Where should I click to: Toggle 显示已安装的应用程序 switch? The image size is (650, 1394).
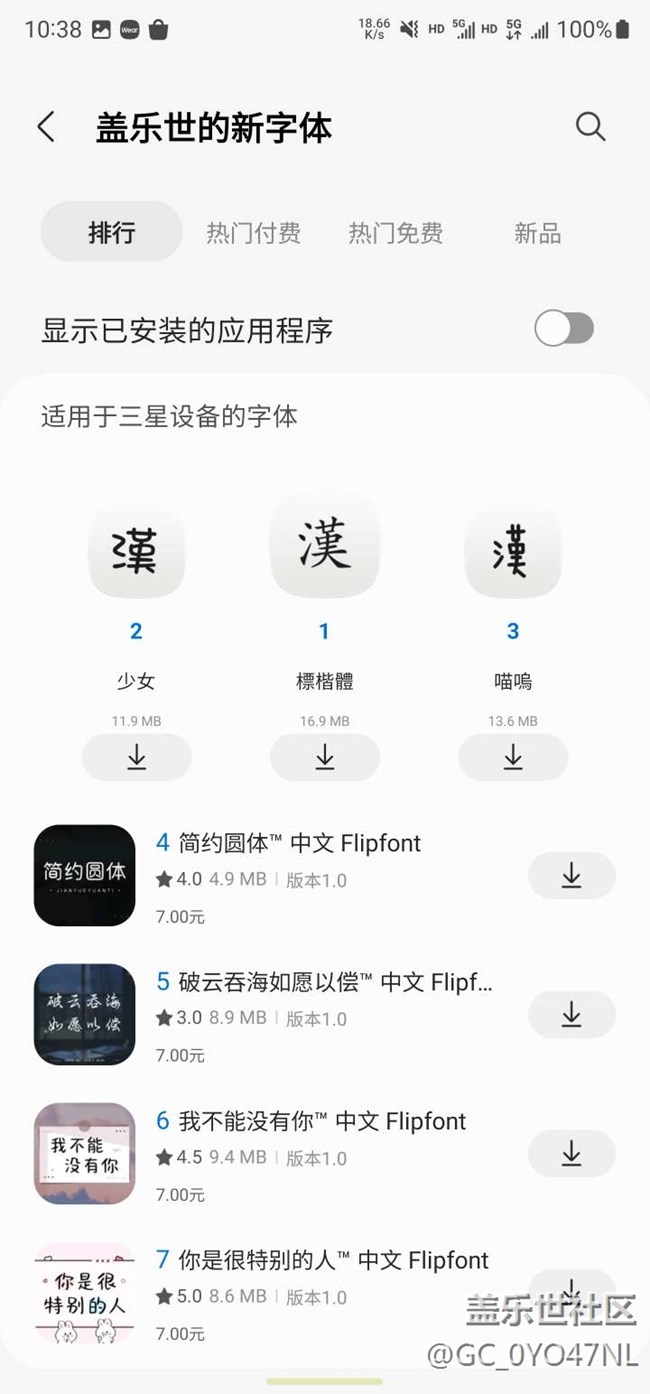click(x=564, y=328)
